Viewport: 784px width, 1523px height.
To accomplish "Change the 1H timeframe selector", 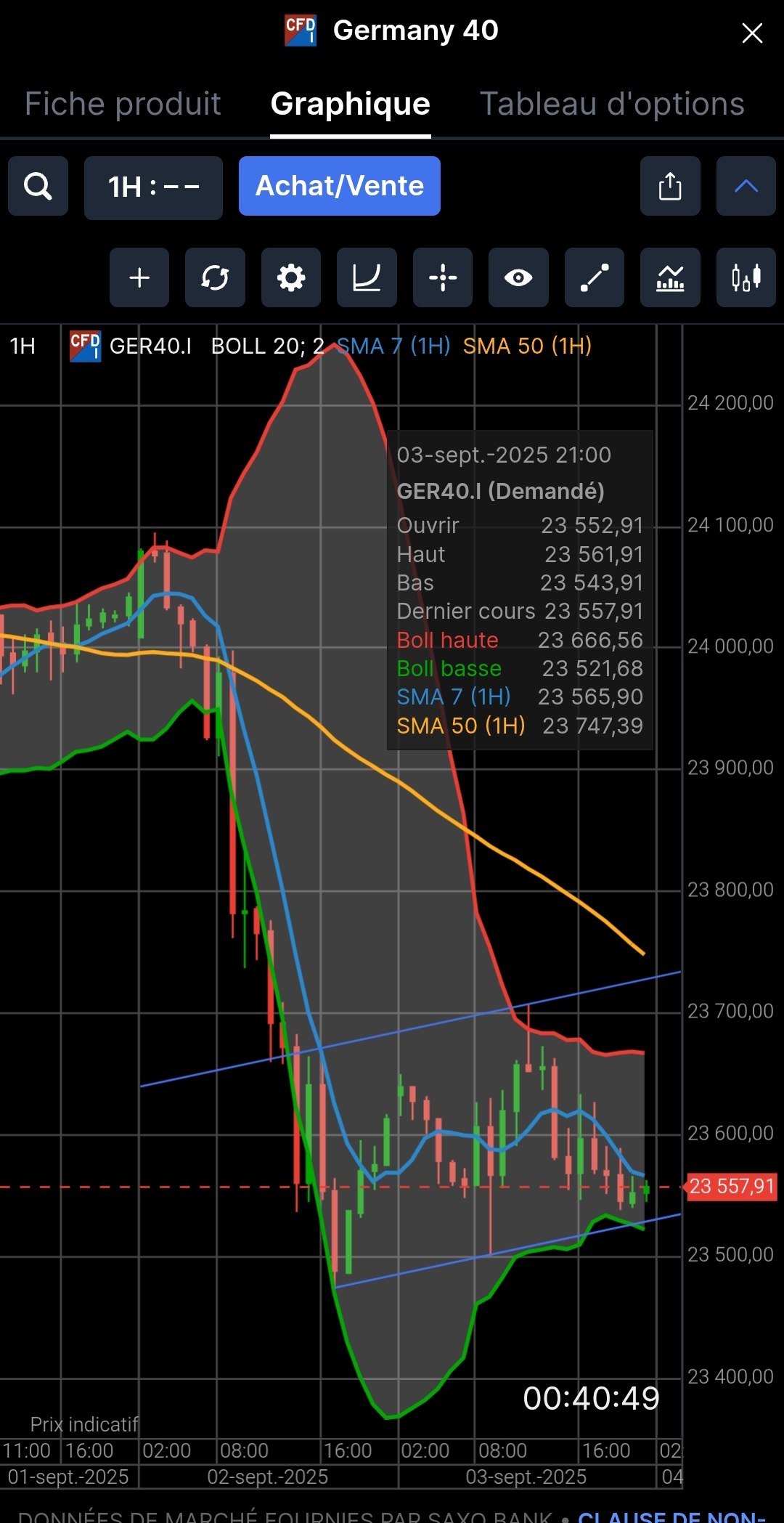I will [x=153, y=187].
